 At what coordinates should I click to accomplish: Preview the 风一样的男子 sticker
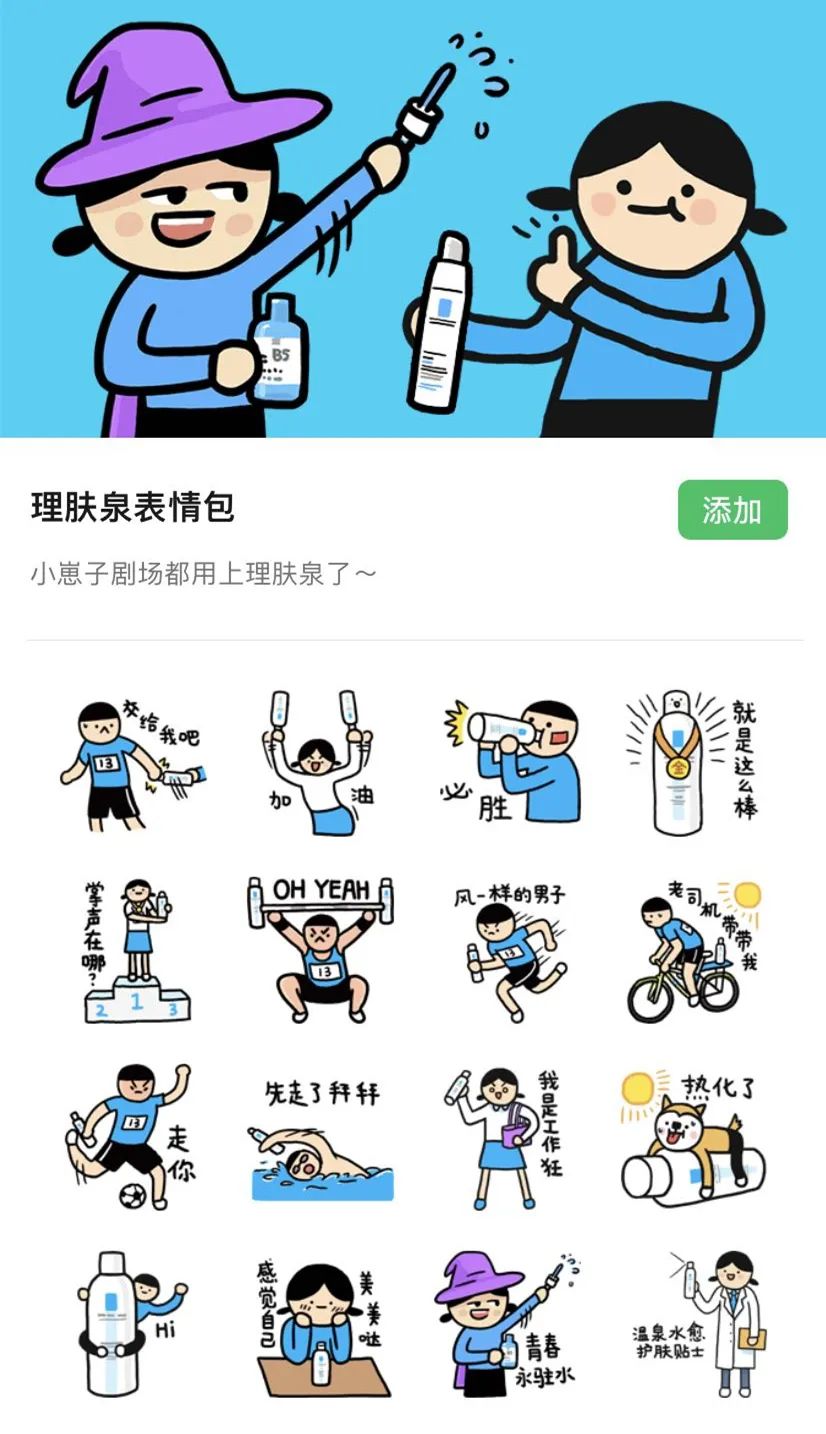(508, 950)
